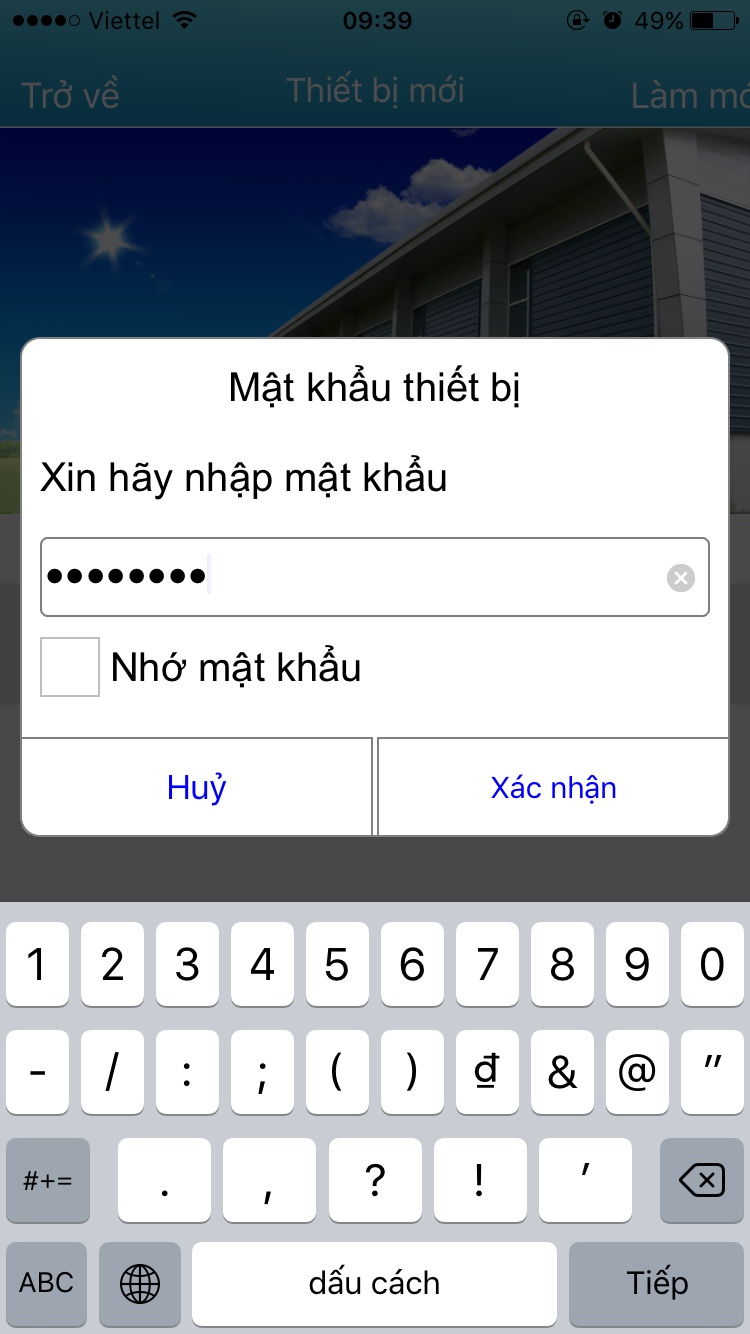The image size is (750, 1334).
Task: Switch keyboard to ABC letters
Action: pyautogui.click(x=47, y=1284)
